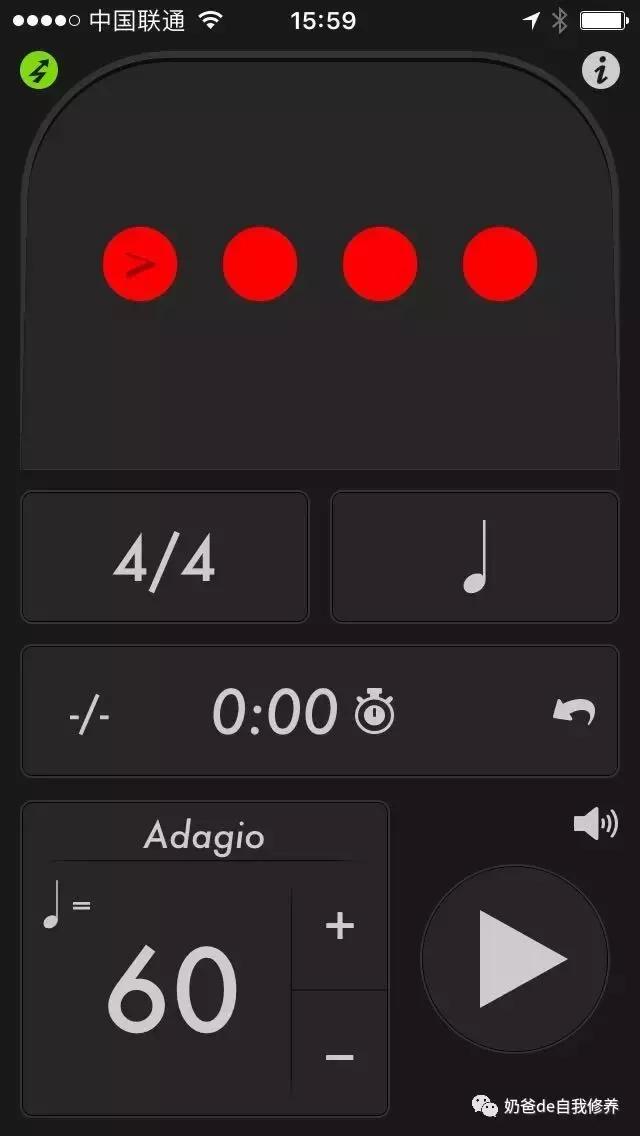The image size is (640, 1136).
Task: Open the 4/4 time signature selector
Action: pyautogui.click(x=165, y=558)
